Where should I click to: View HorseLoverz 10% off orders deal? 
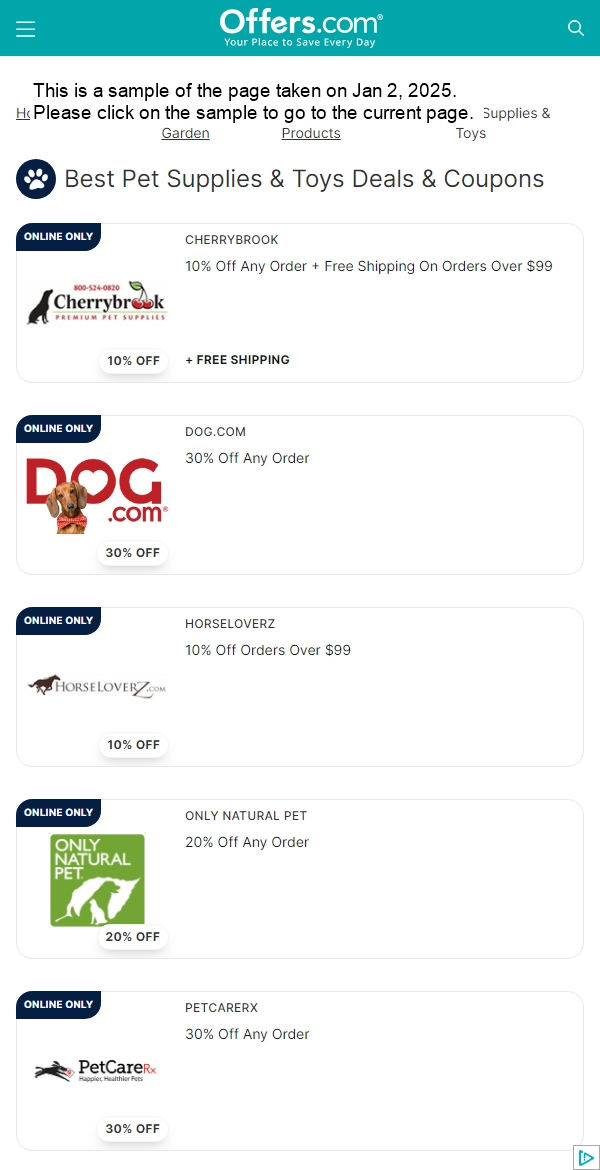pos(268,651)
